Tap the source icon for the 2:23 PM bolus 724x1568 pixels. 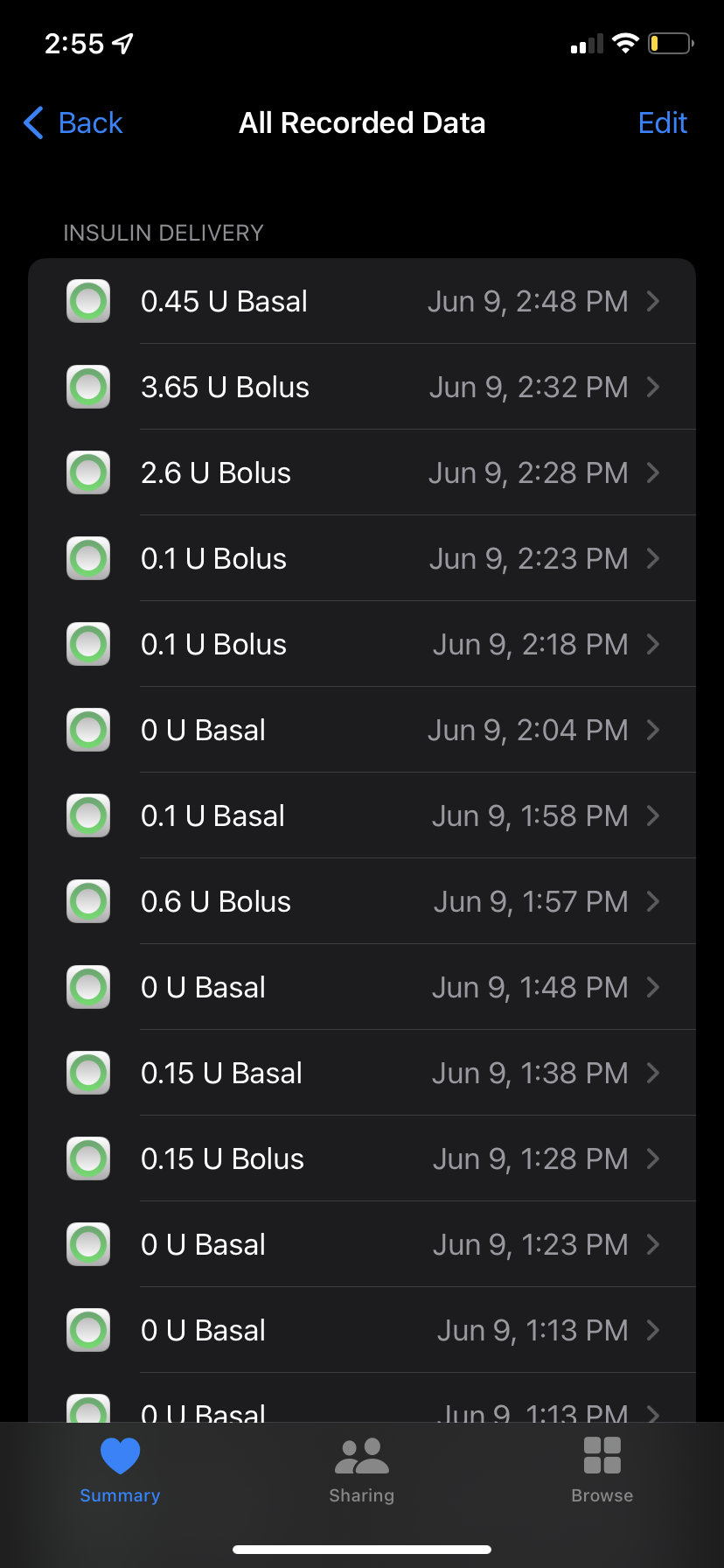(x=87, y=557)
